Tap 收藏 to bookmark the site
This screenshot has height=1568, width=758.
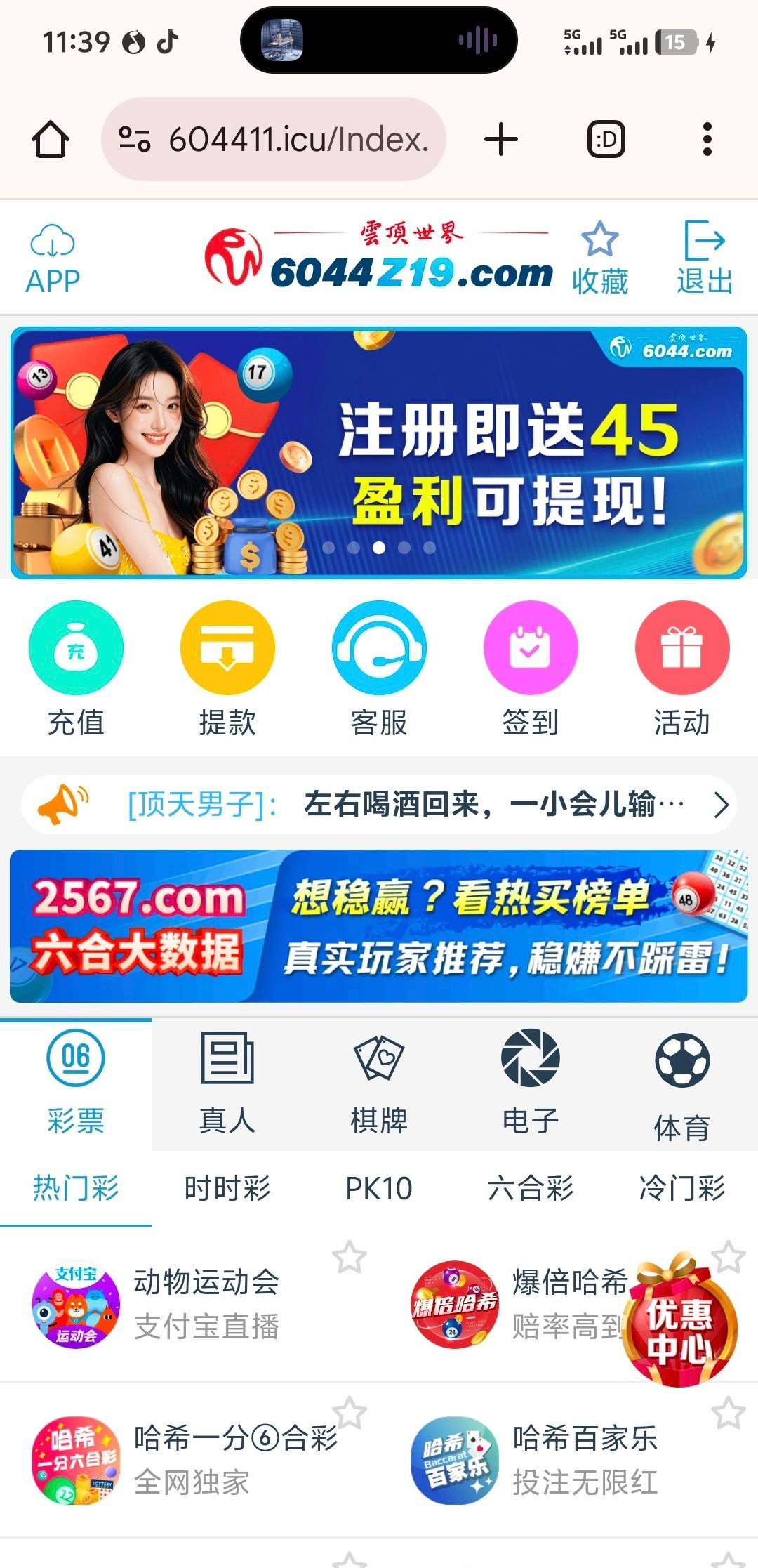tap(599, 259)
